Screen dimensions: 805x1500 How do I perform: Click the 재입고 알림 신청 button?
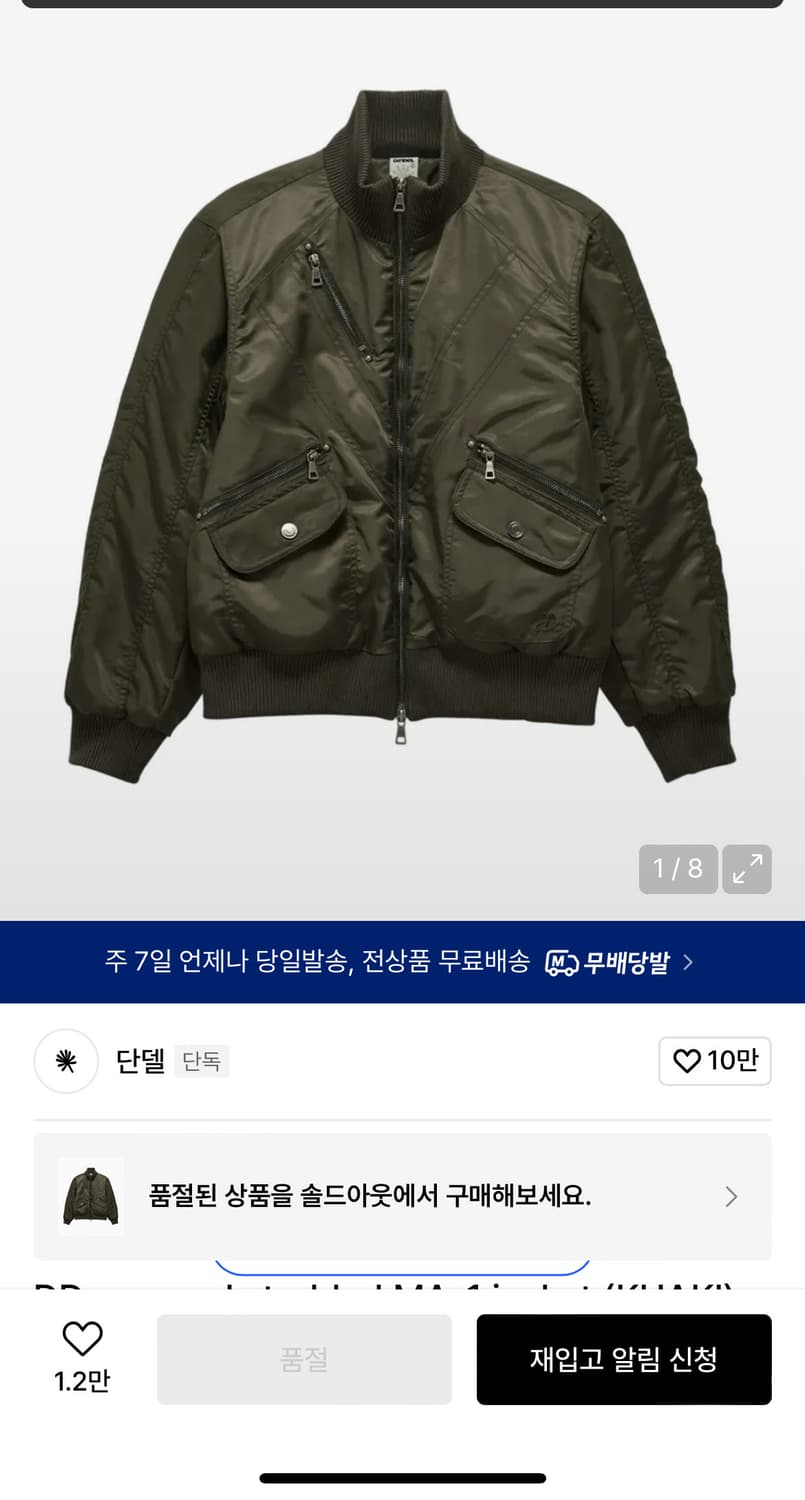[623, 1360]
